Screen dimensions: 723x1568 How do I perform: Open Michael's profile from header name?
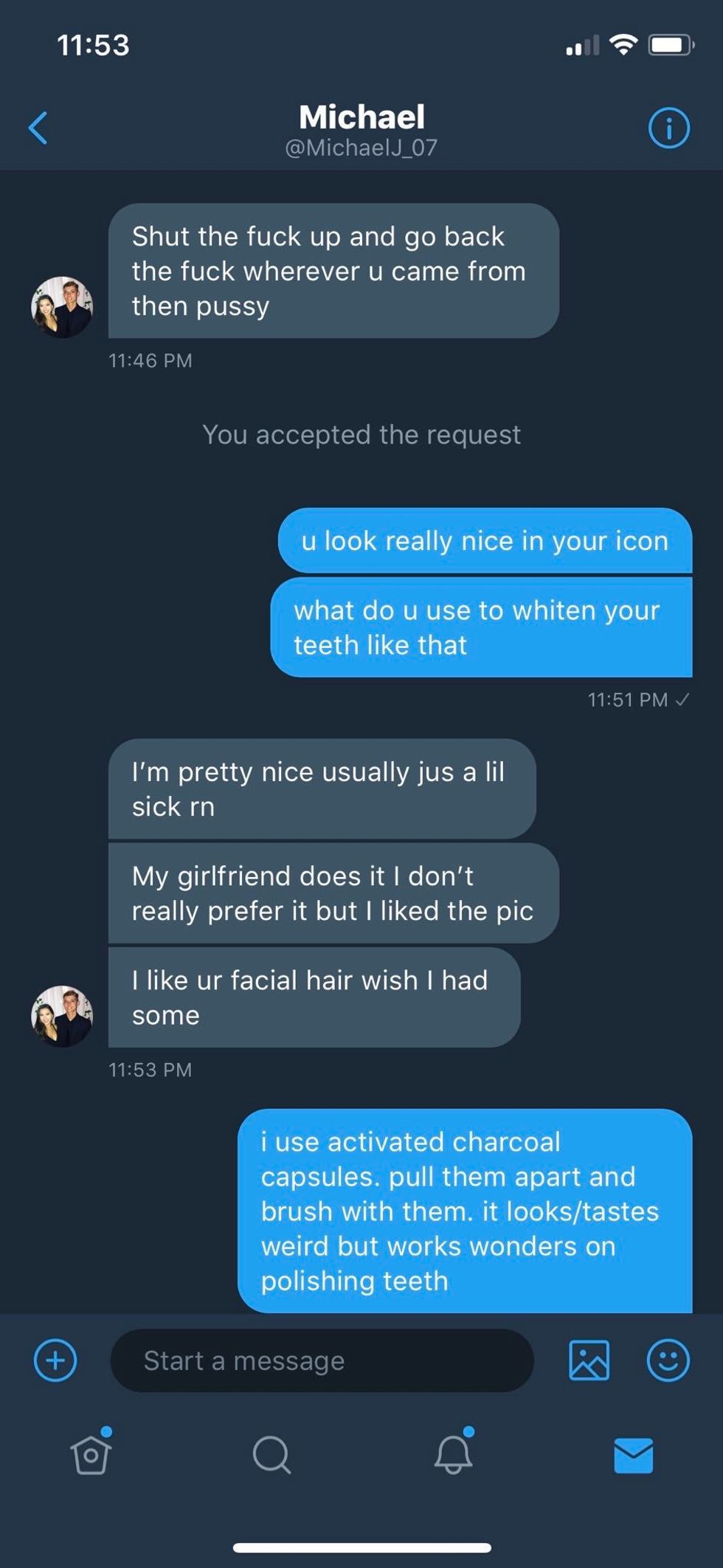pyautogui.click(x=361, y=118)
